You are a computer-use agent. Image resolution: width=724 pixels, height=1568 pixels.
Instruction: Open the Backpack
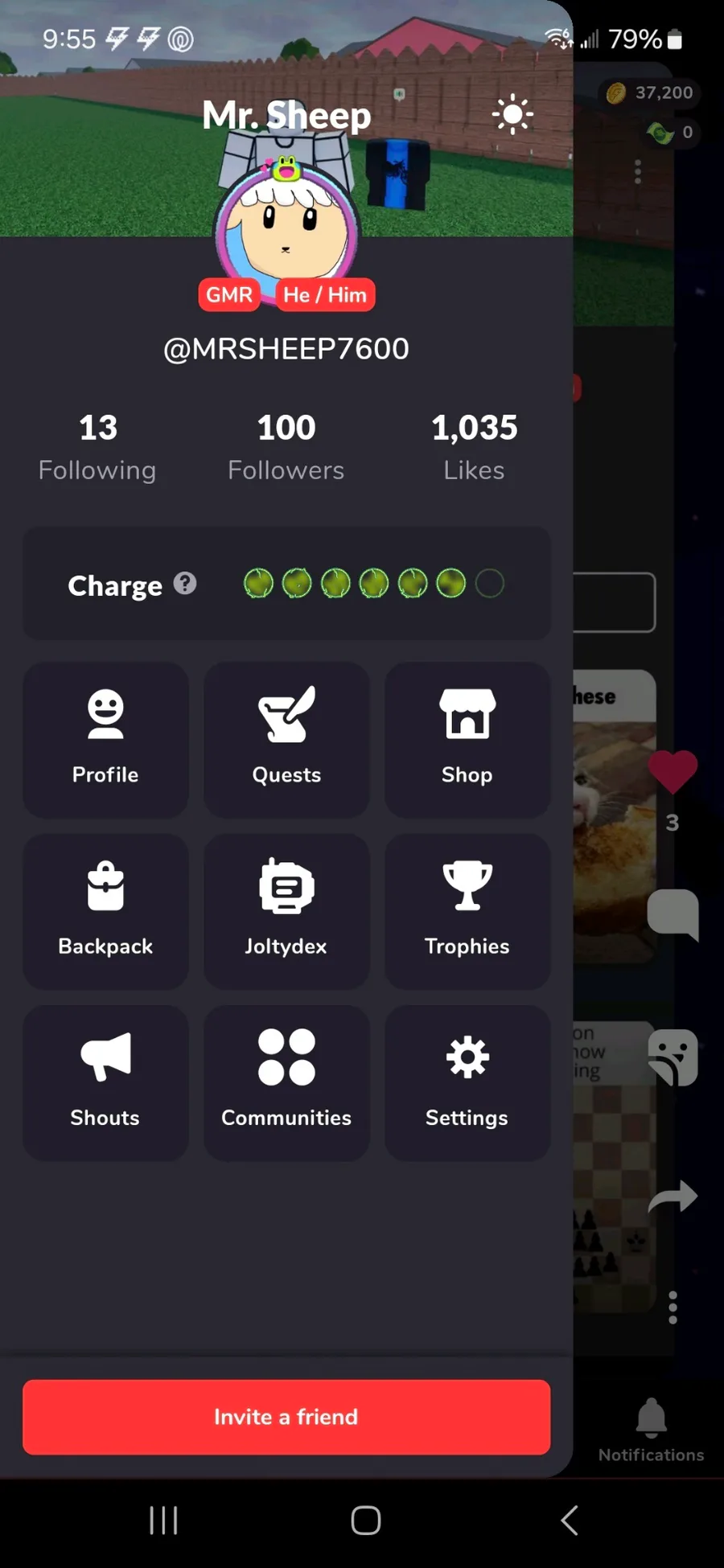[105, 911]
